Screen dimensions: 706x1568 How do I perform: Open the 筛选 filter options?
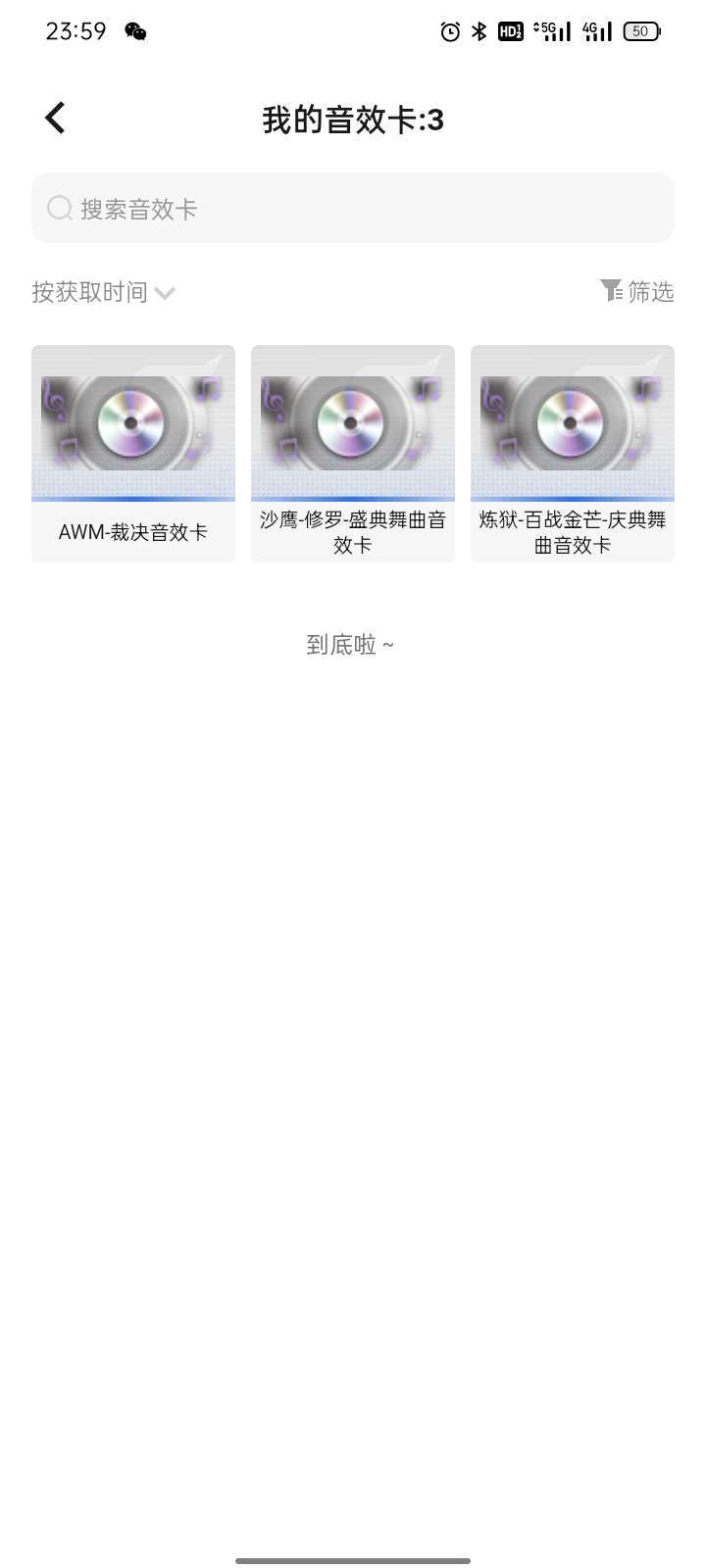[636, 291]
